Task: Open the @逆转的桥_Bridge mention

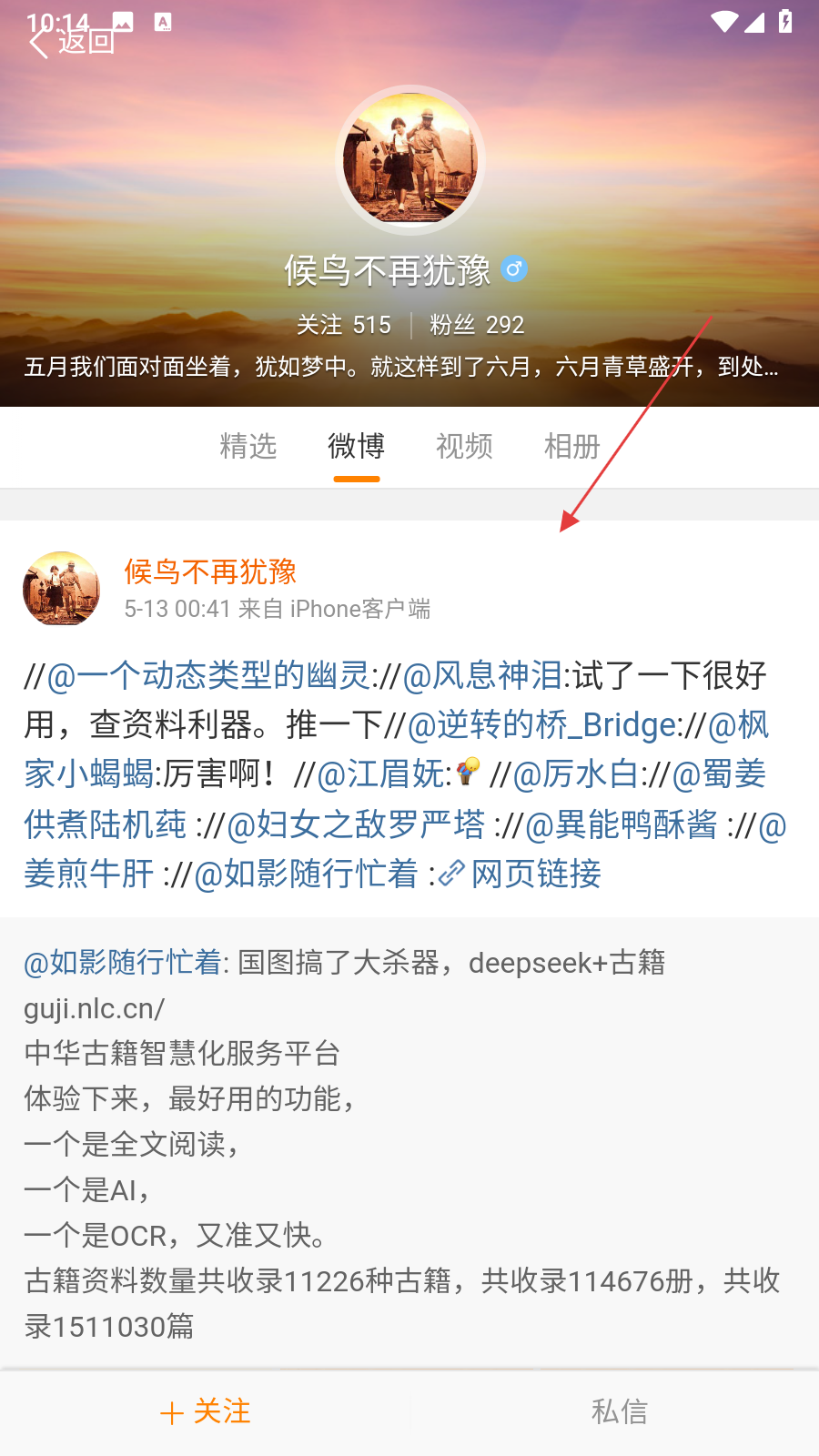Action: 542,725
